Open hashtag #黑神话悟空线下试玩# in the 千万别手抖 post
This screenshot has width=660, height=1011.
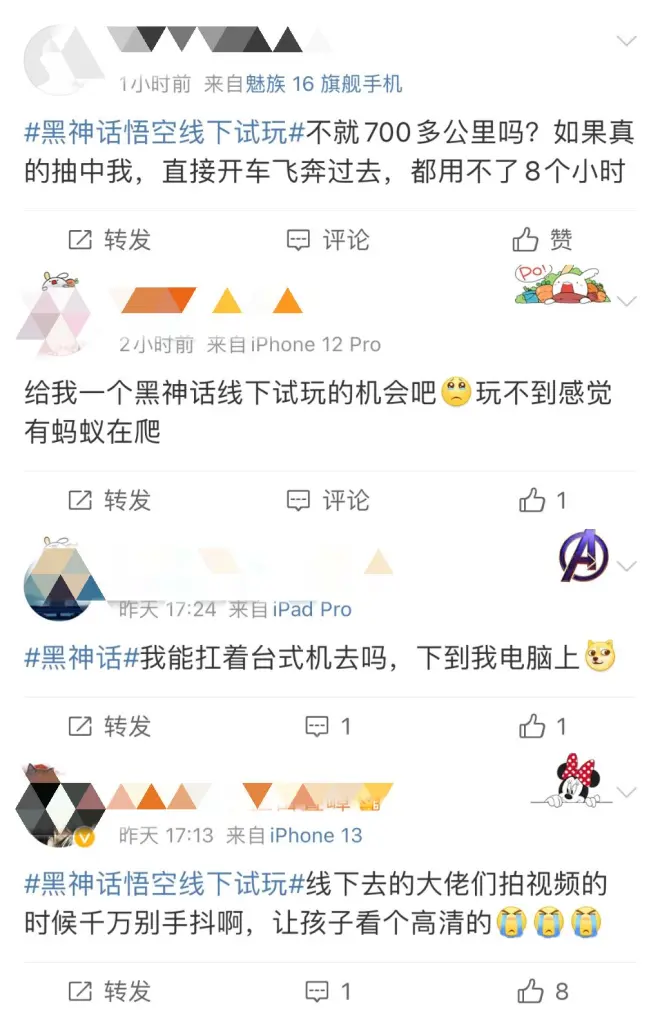(x=156, y=884)
